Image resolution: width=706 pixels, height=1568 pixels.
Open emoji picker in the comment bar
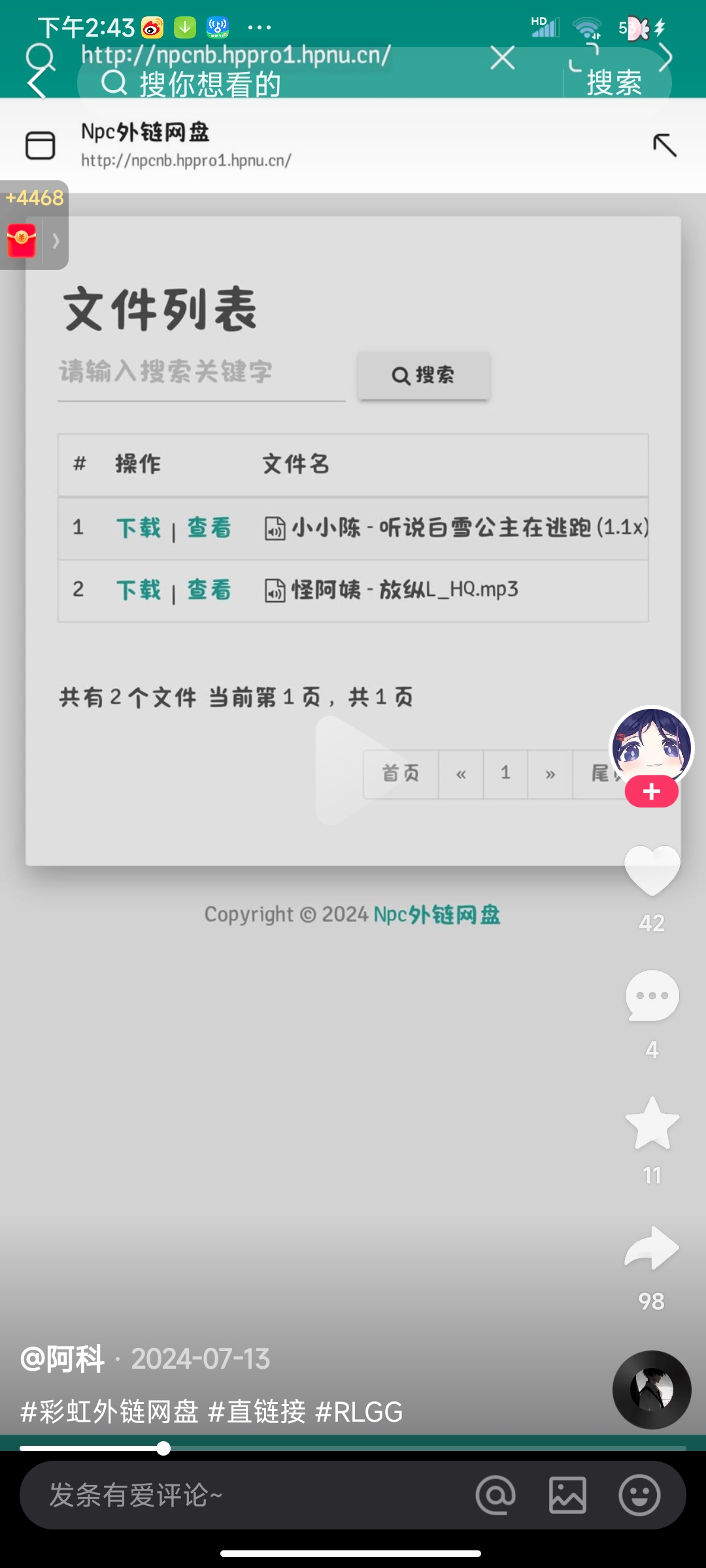[639, 1495]
